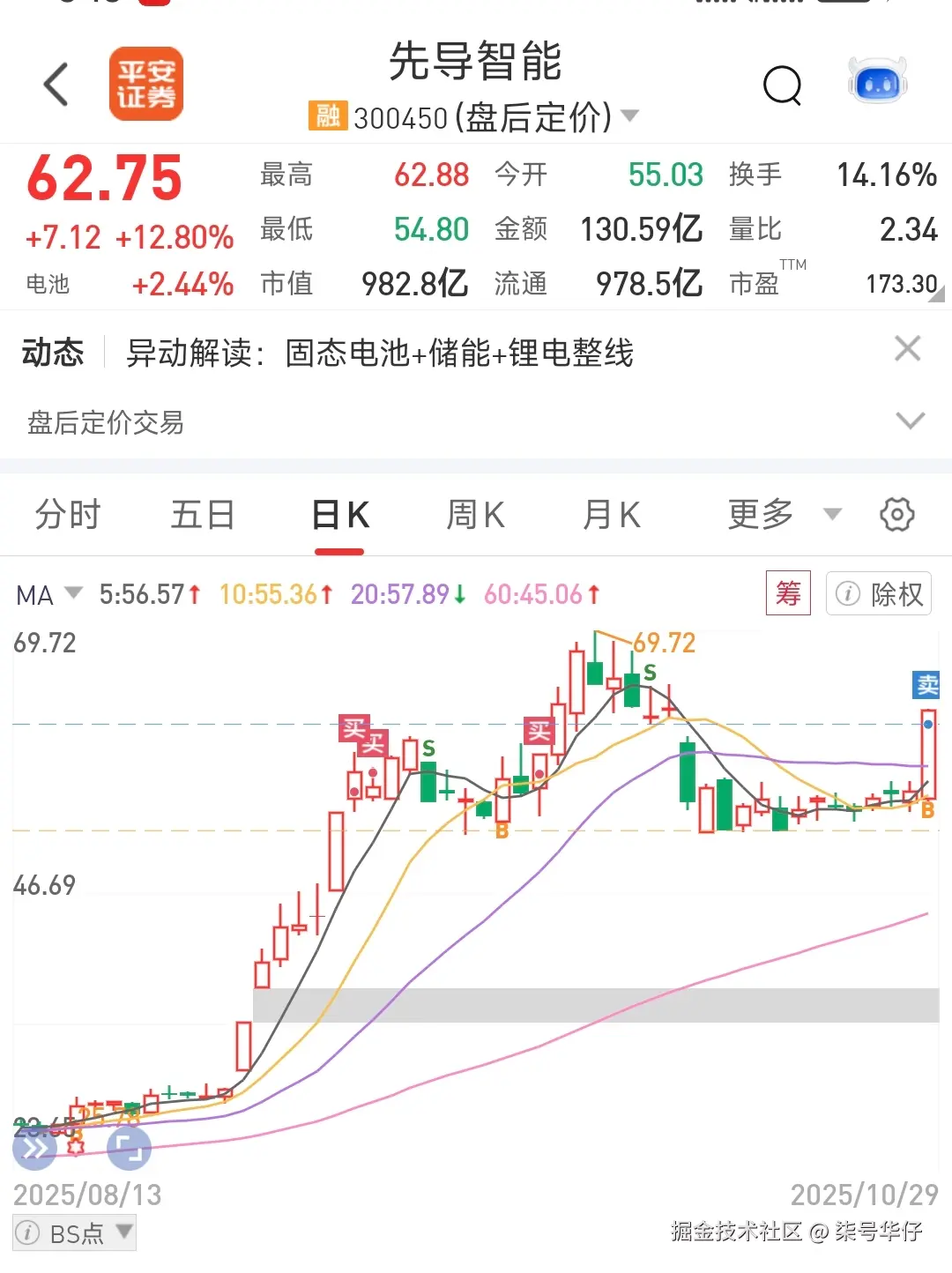Tap the double-arrow quick panel icon bottom left
Viewport: 952px width, 1273px height.
(33, 1148)
